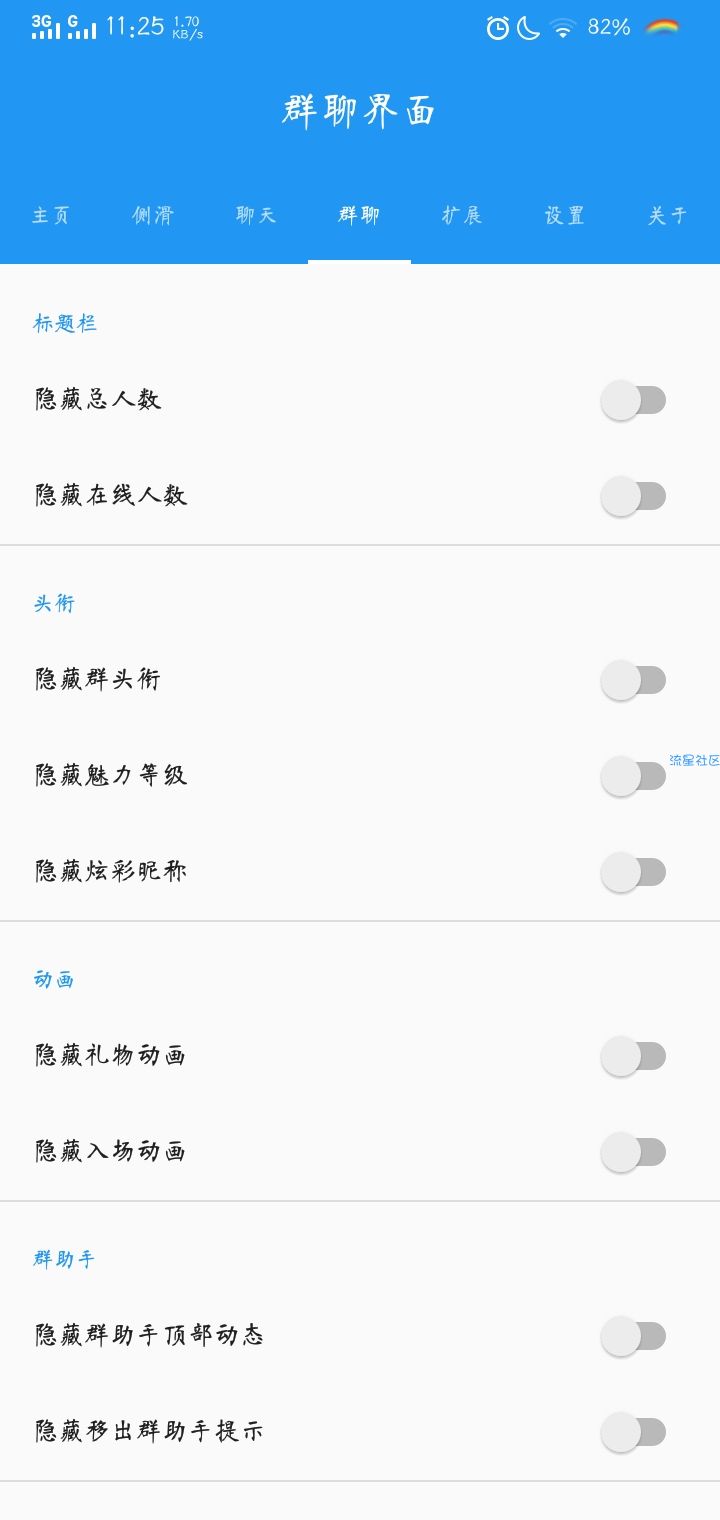Open the 聊天 tab
The image size is (720, 1520).
257,215
